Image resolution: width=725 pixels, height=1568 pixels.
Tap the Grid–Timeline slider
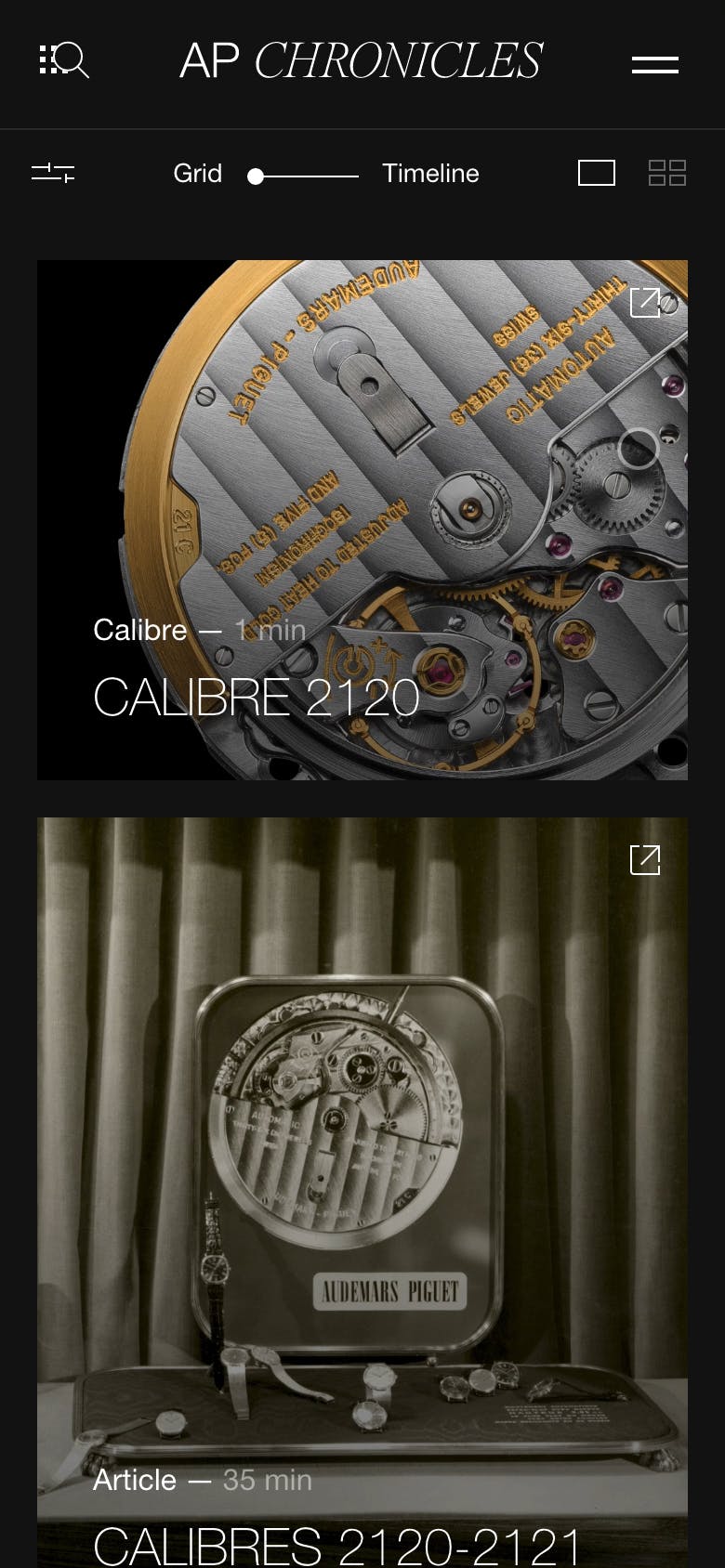pyautogui.click(x=303, y=176)
